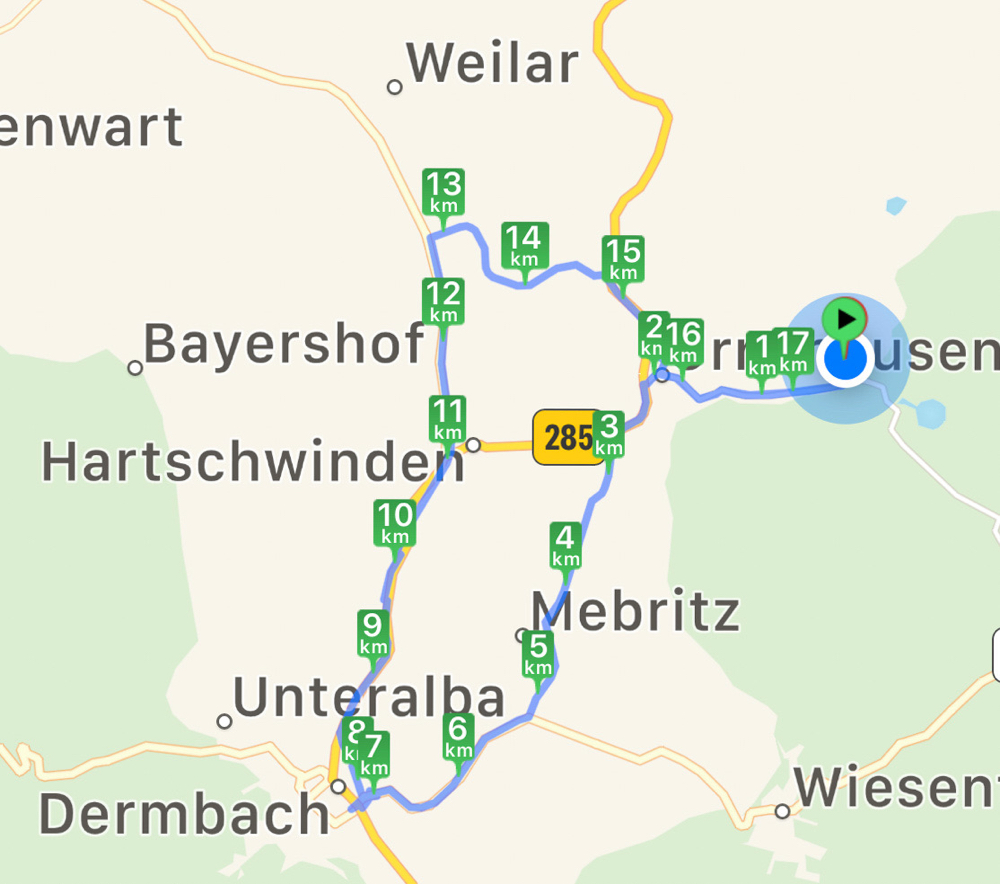The image size is (1000, 884).
Task: Tap the green start flag pin
Action: (846, 320)
